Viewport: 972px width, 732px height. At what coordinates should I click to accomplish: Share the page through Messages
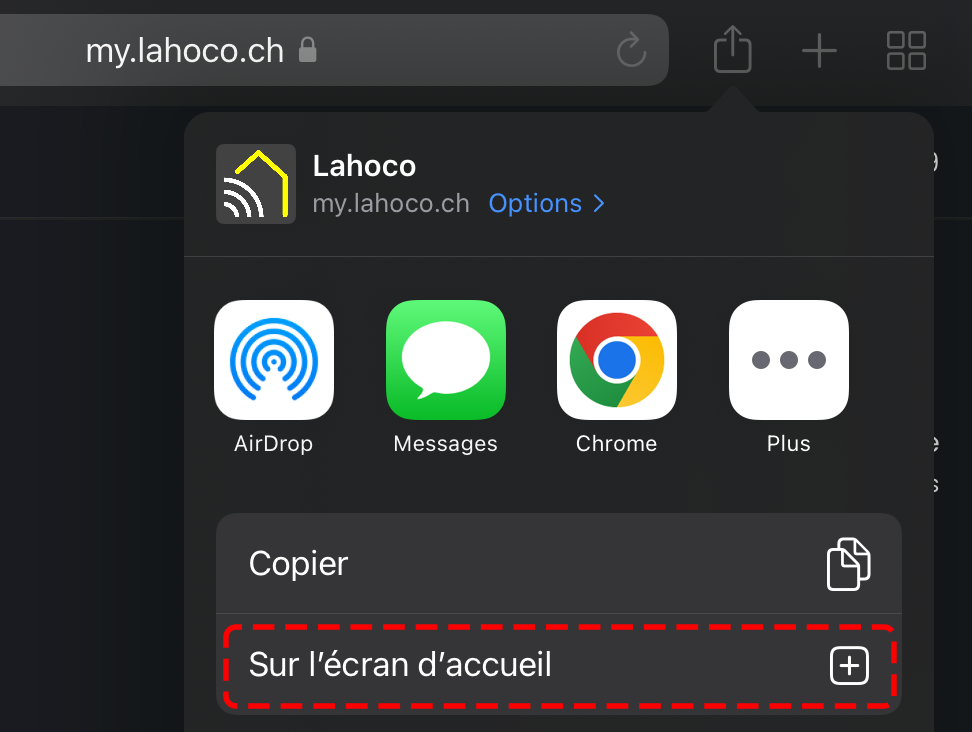pyautogui.click(x=446, y=360)
